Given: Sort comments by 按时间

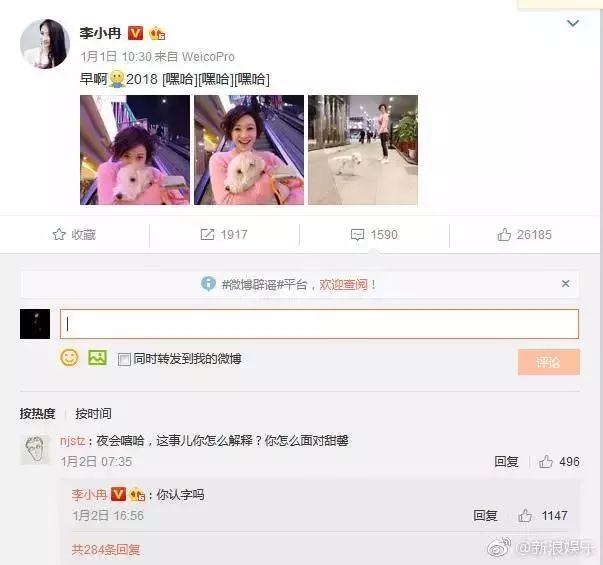Looking at the screenshot, I should (93, 414).
